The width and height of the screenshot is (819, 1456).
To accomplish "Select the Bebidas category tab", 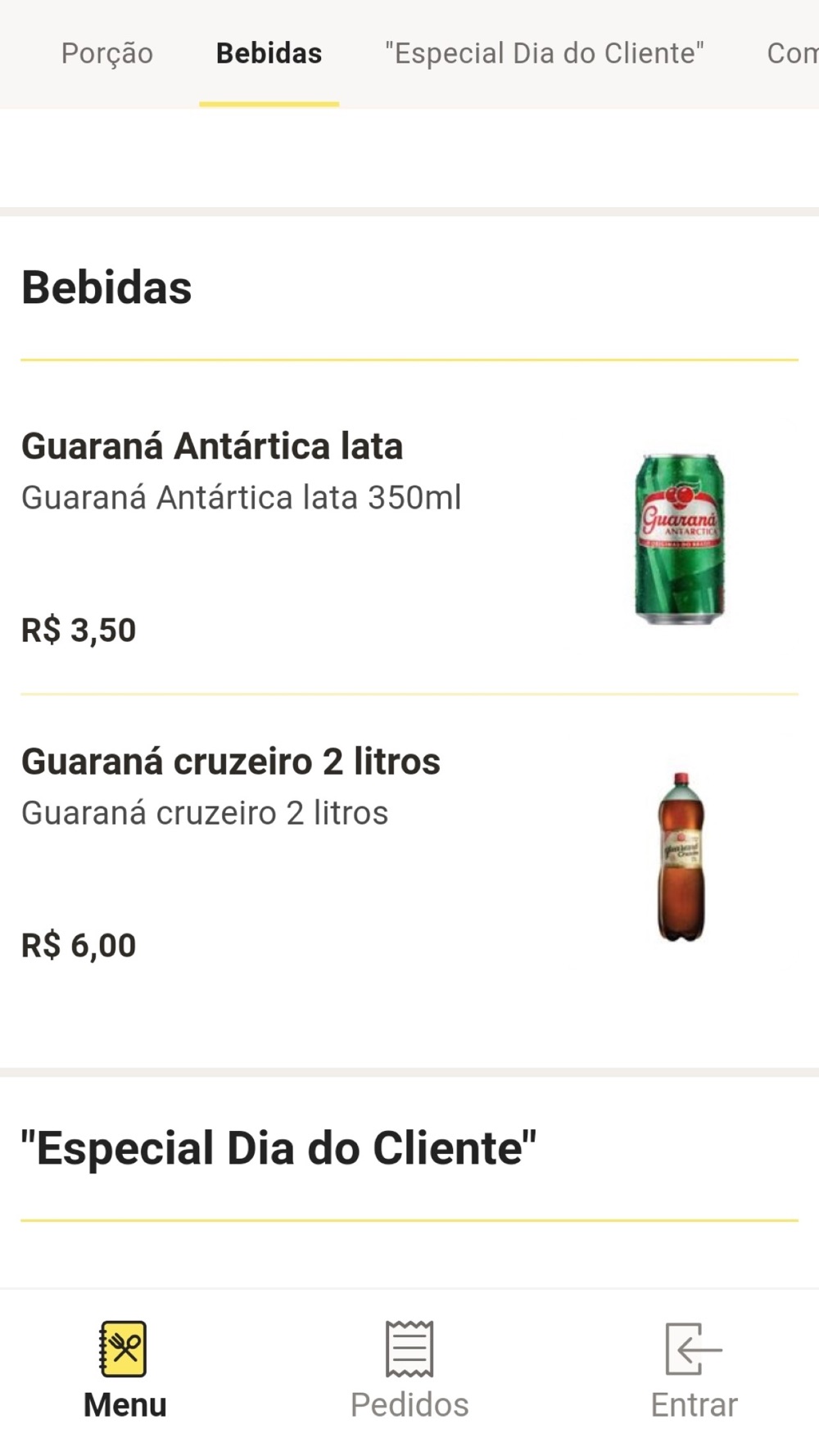I will (269, 53).
